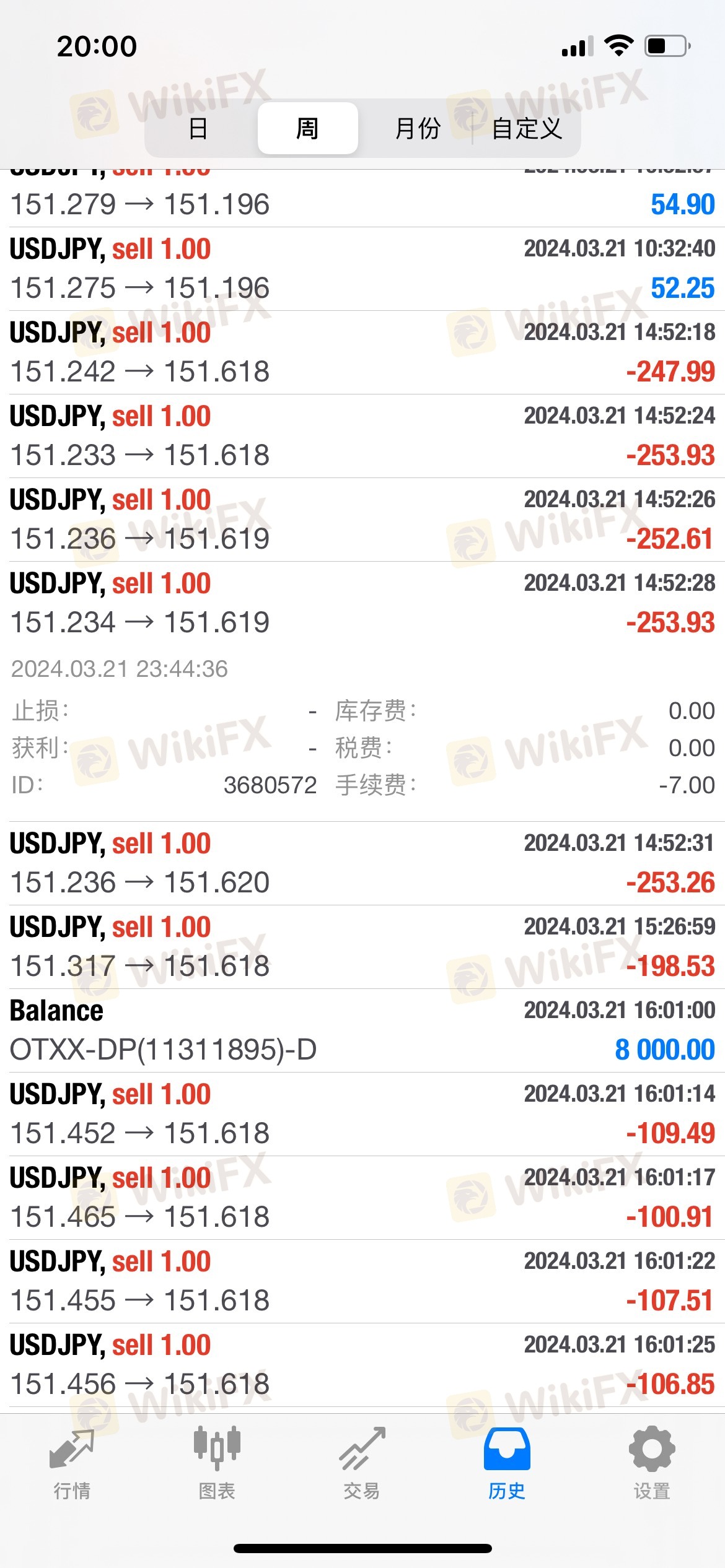Screen dimensions: 725x1568
Task: Expand the USDJPY trade with loss -107.51
Action: [x=362, y=1281]
